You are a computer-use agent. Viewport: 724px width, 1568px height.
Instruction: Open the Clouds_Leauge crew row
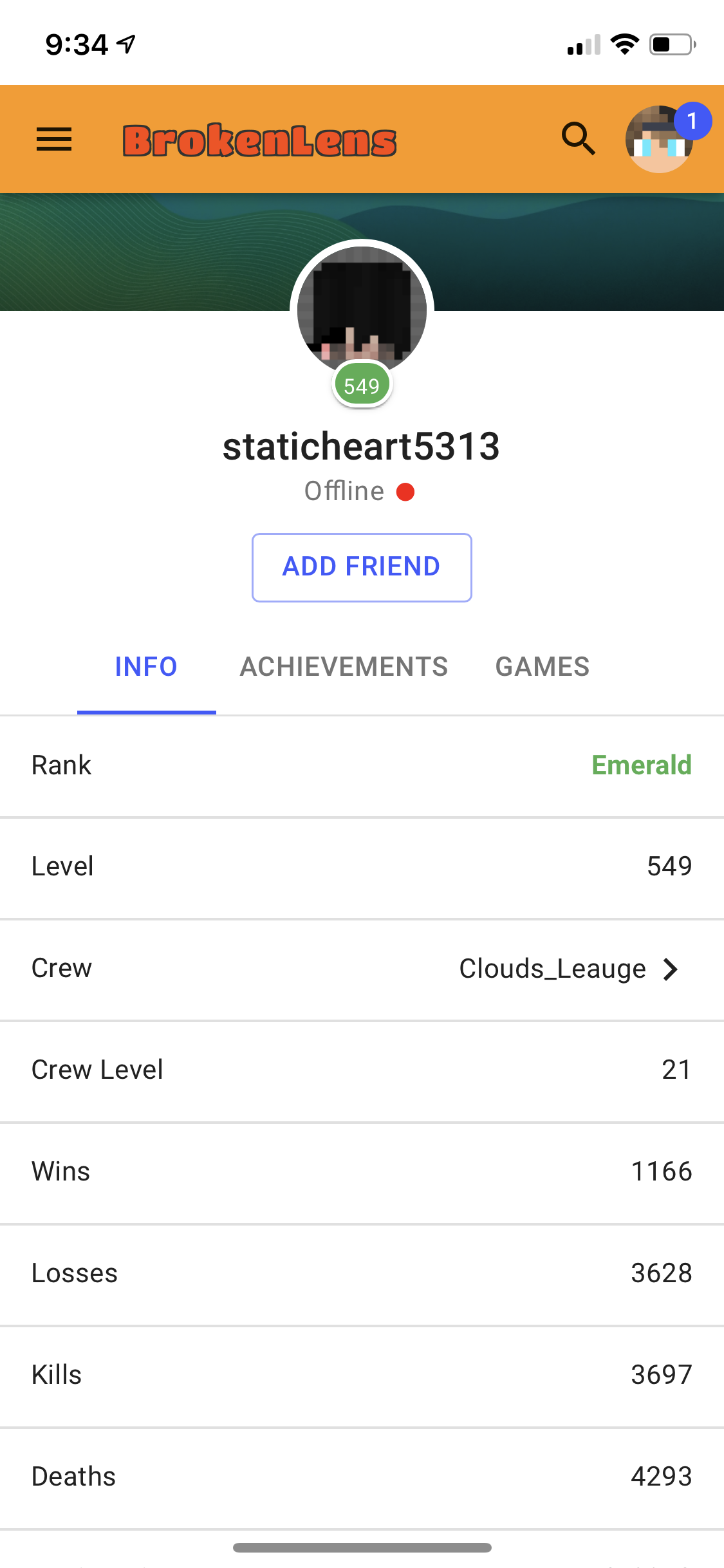click(x=362, y=969)
